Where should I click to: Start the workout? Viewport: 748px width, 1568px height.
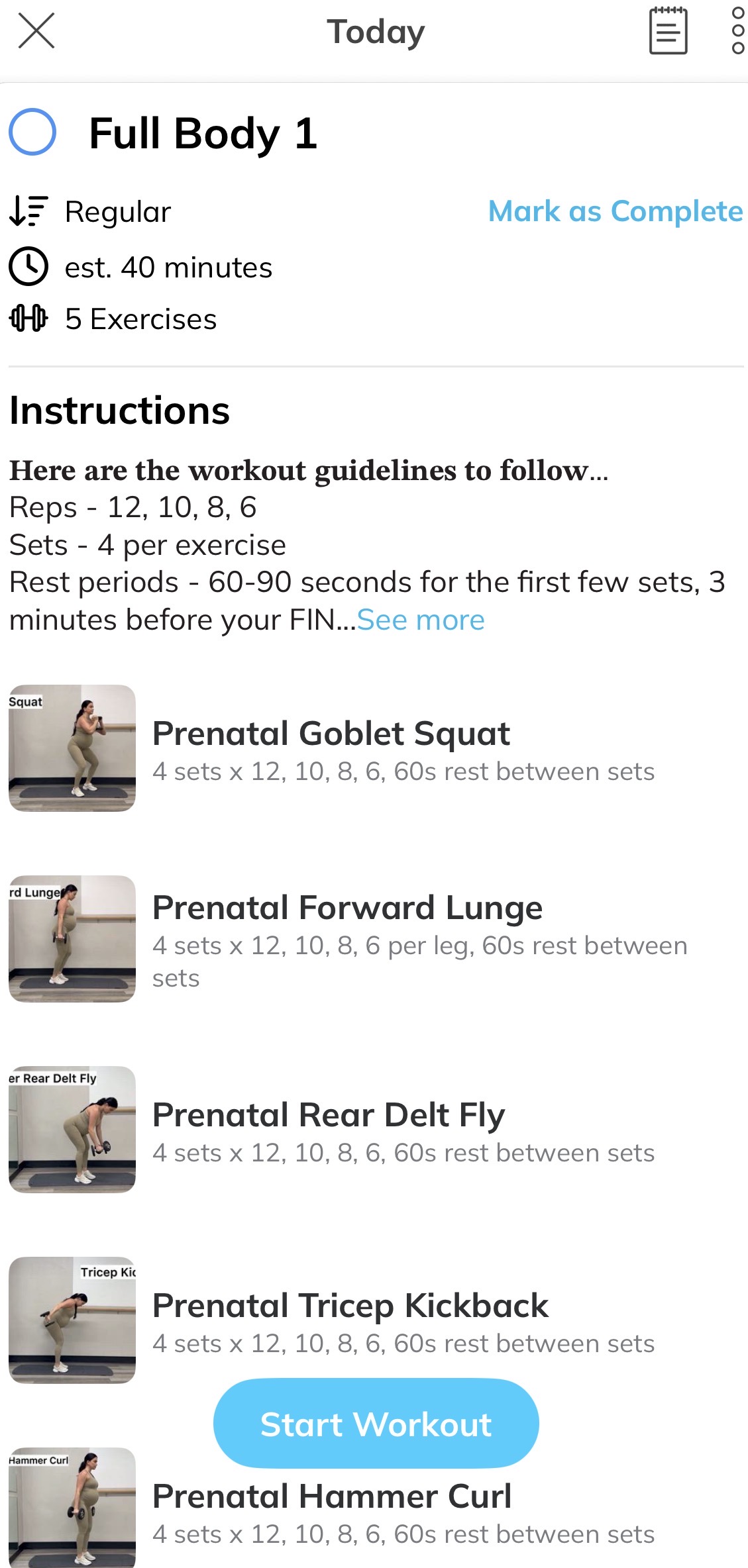[x=376, y=1424]
